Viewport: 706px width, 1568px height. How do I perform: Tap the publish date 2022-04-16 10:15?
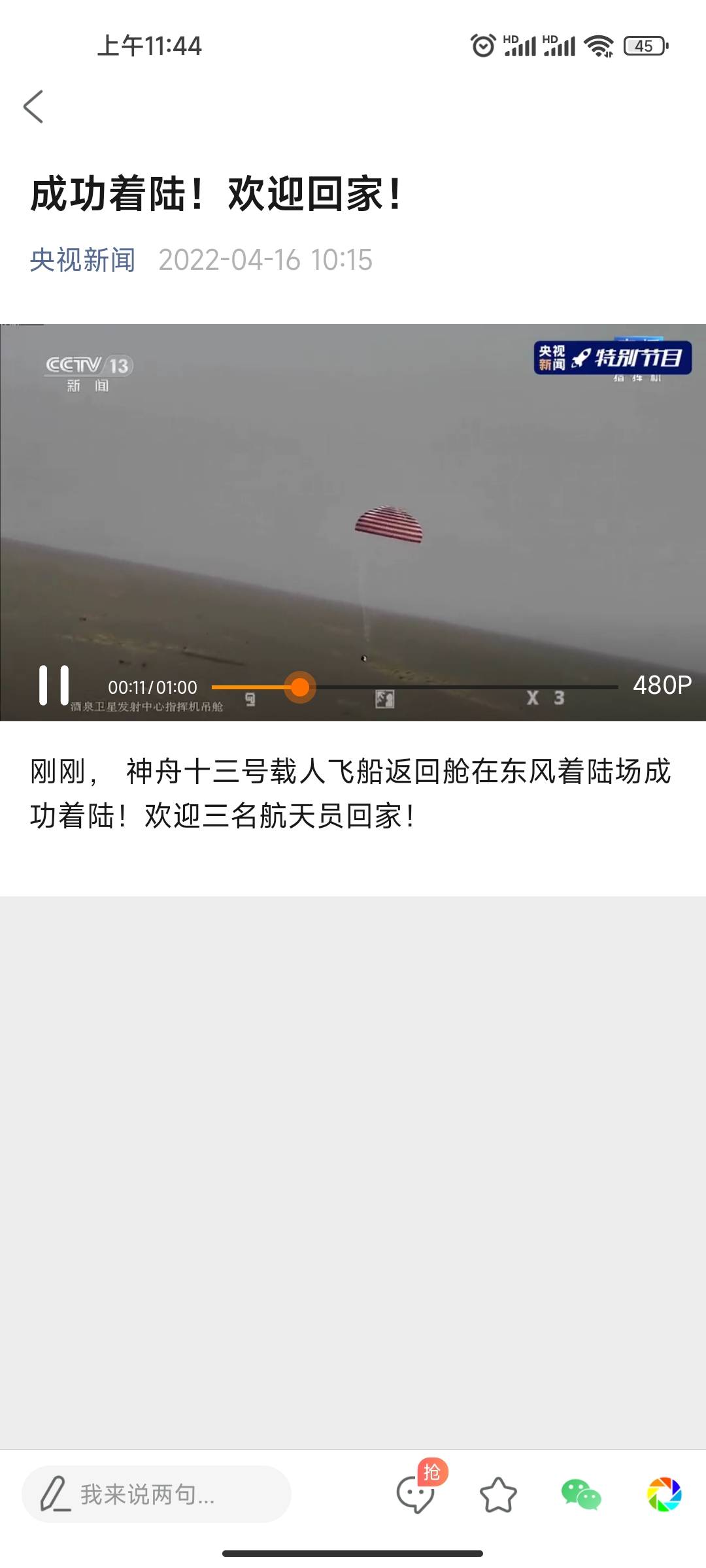[x=265, y=259]
